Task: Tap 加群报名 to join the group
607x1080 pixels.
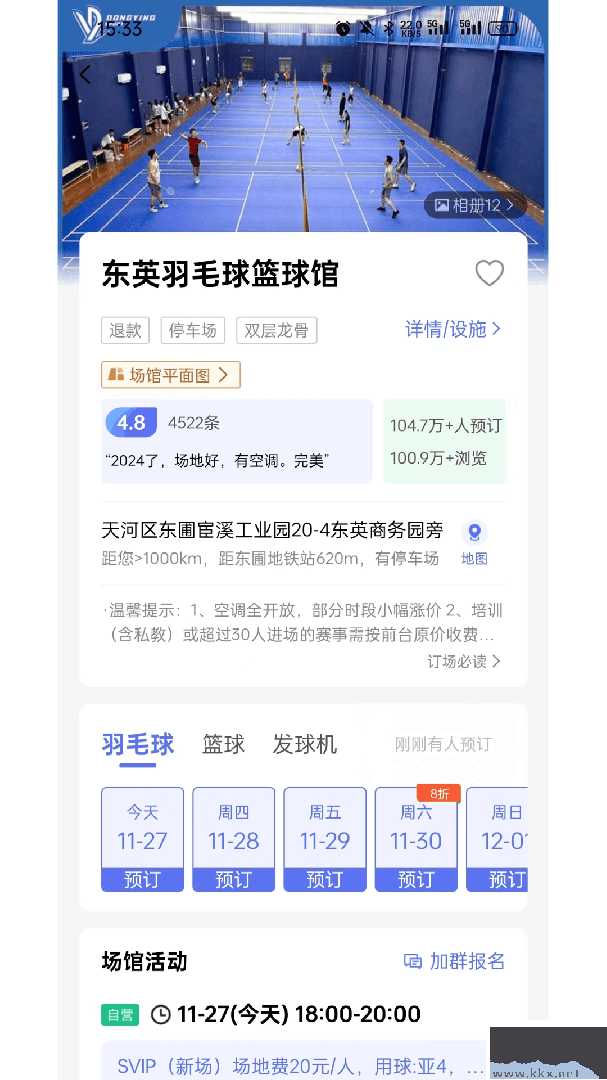Action: (455, 961)
